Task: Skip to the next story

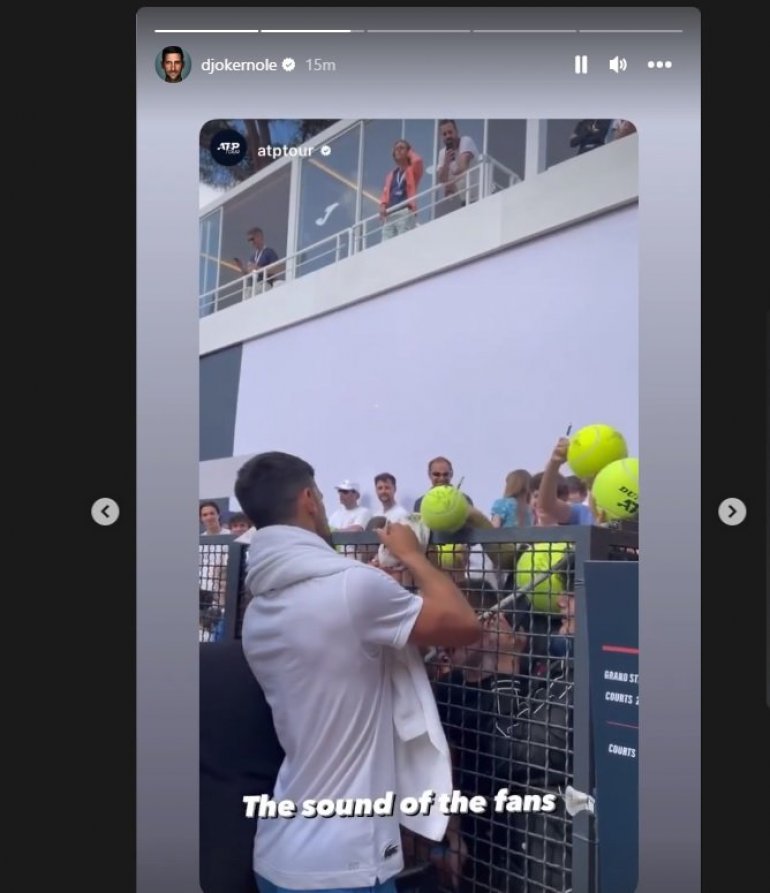Action: (x=732, y=512)
